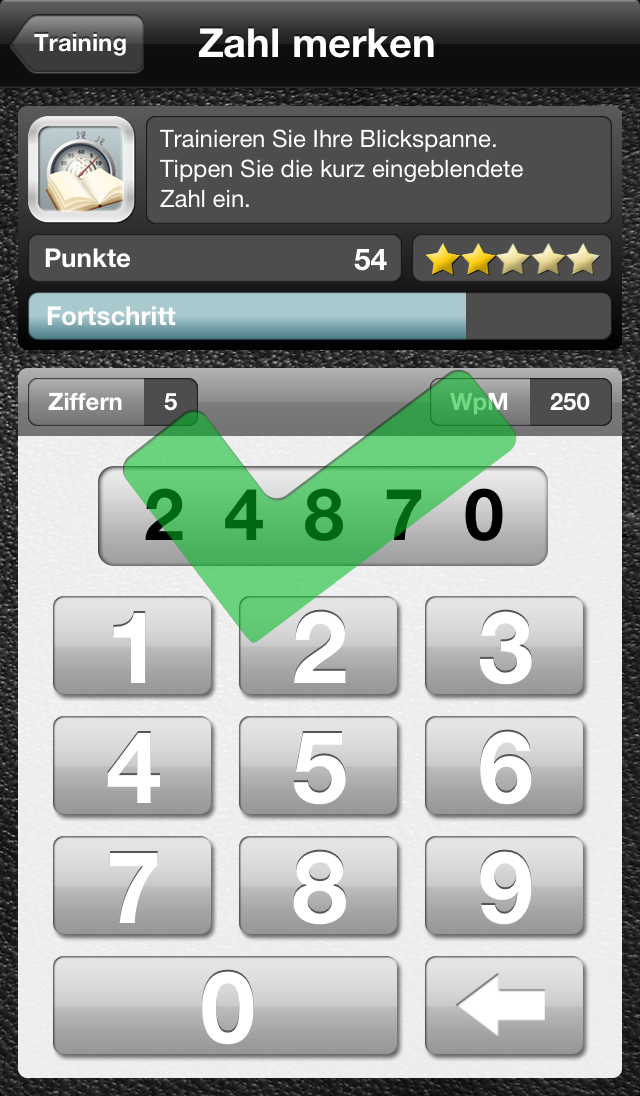Tap the 7 key
The width and height of the screenshot is (640, 1096).
(x=133, y=886)
